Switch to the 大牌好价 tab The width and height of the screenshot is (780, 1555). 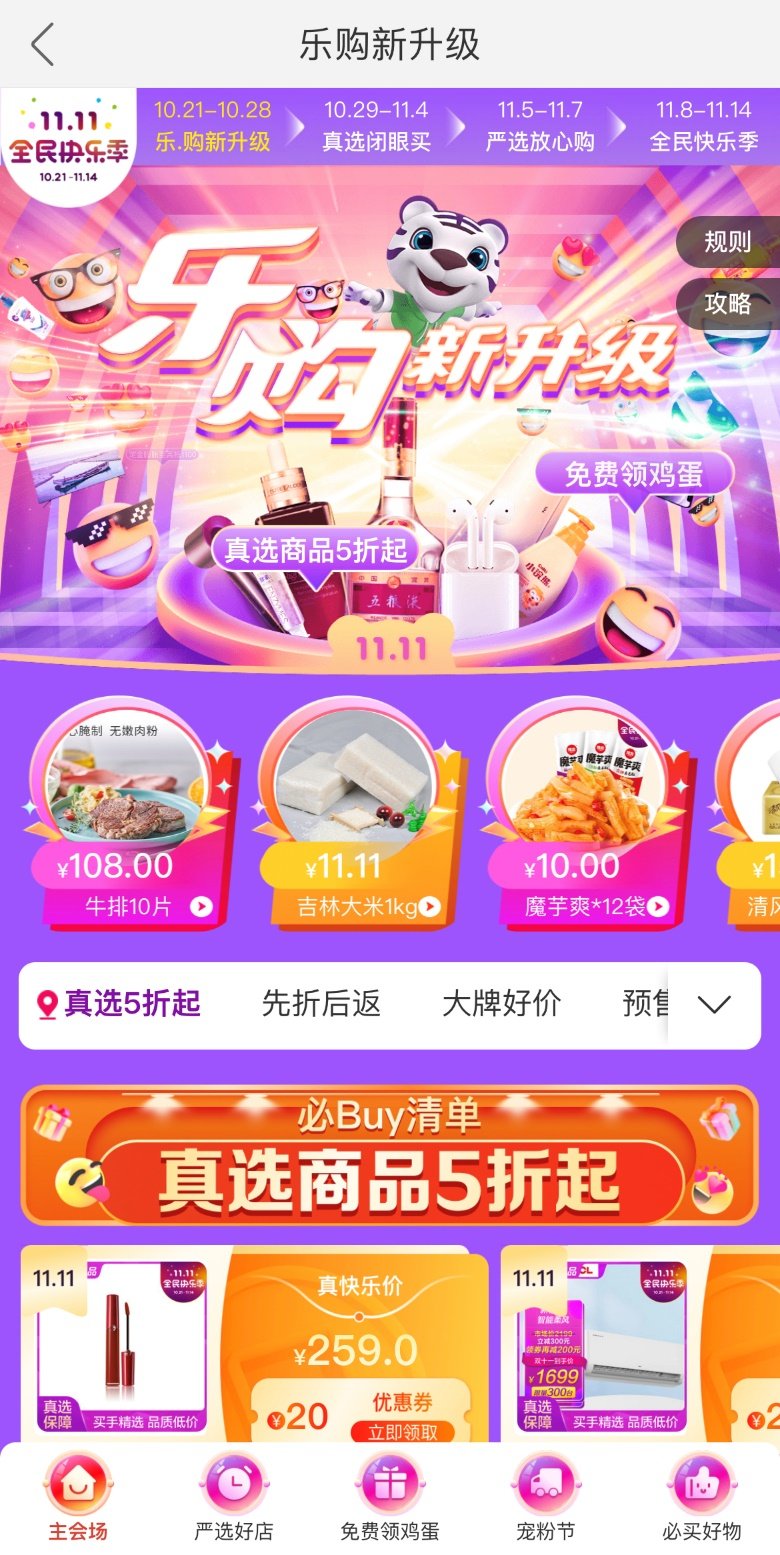pyautogui.click(x=502, y=1004)
